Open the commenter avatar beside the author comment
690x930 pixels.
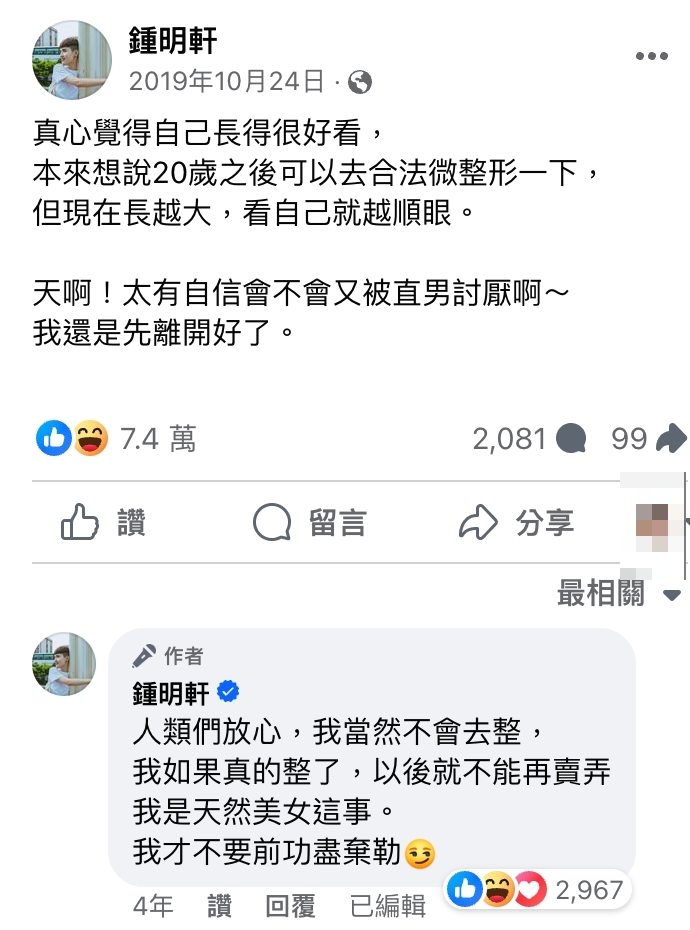point(64,664)
